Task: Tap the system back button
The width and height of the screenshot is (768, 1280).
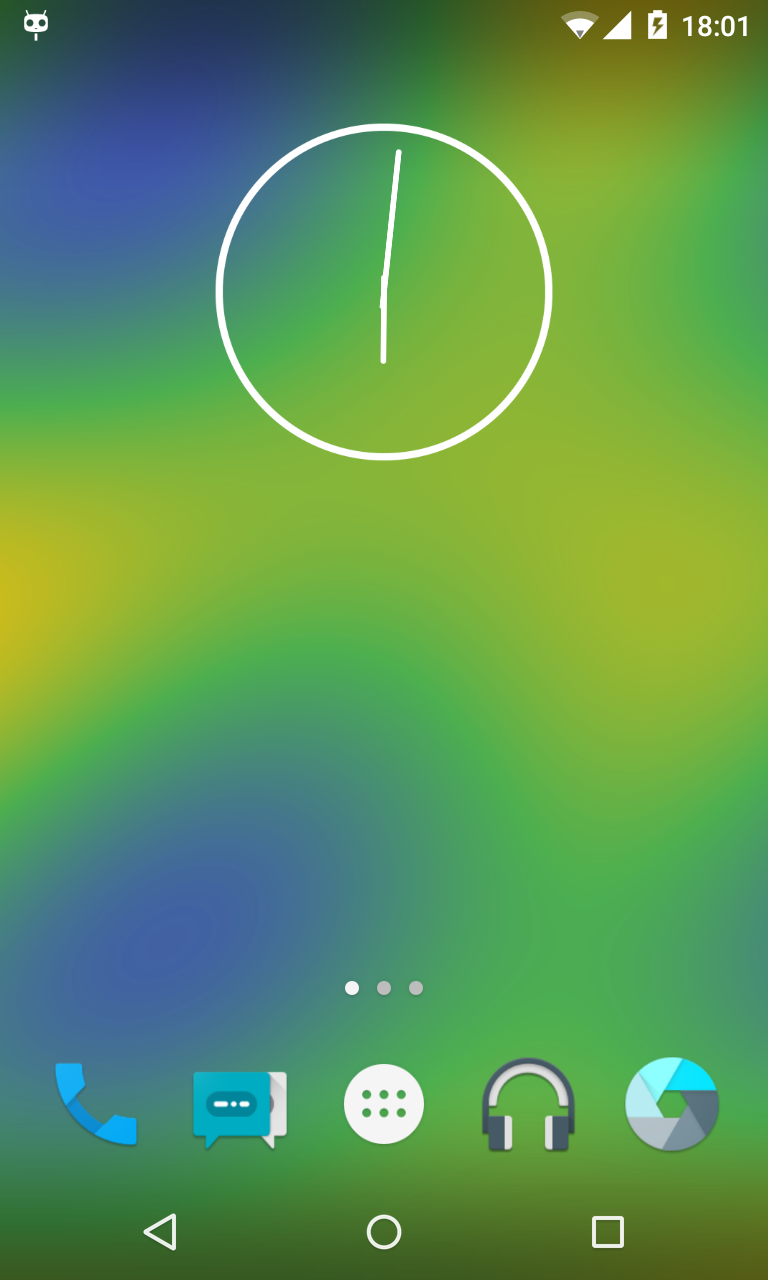Action: (x=160, y=1232)
